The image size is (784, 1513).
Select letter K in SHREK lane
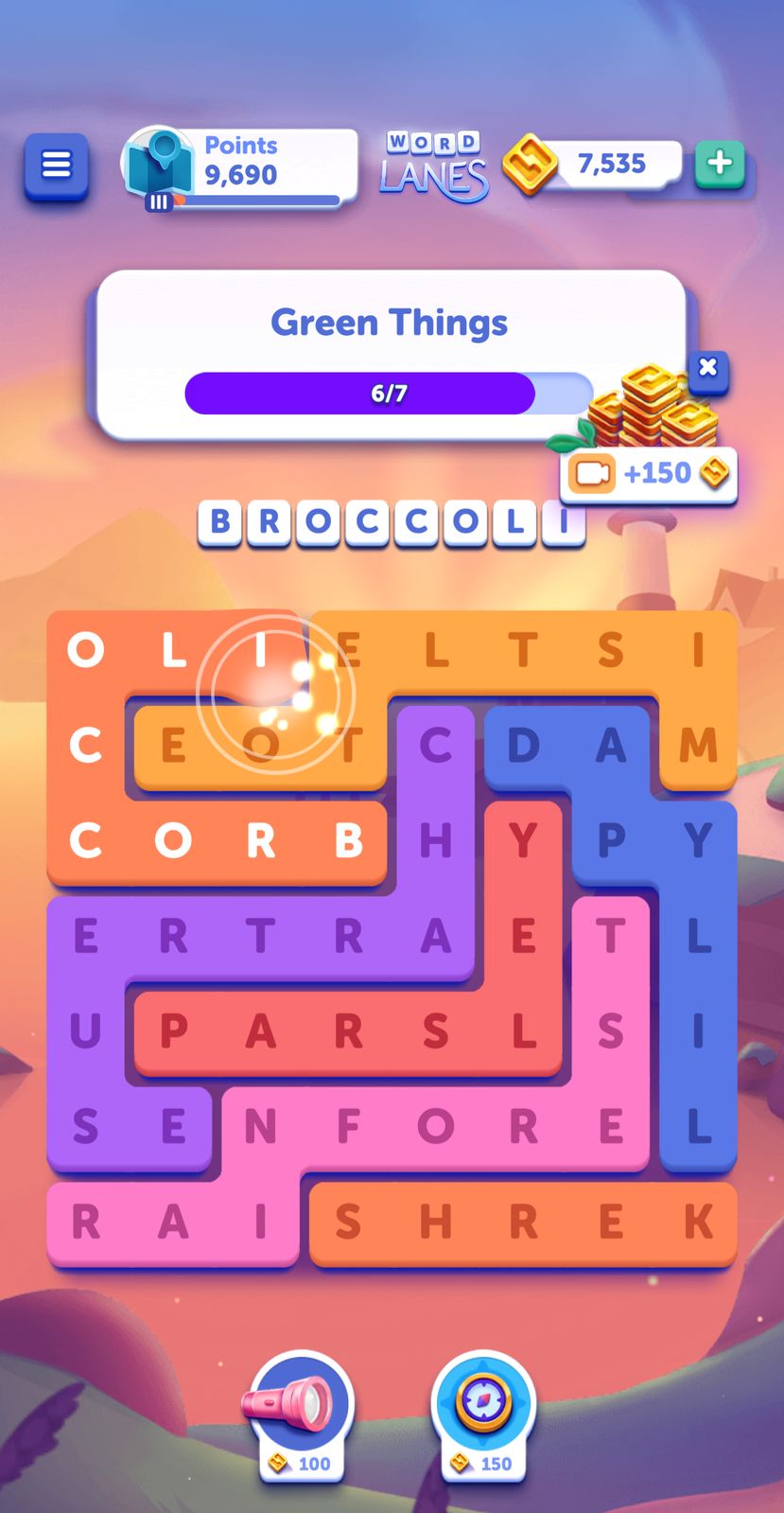pyautogui.click(x=698, y=1223)
